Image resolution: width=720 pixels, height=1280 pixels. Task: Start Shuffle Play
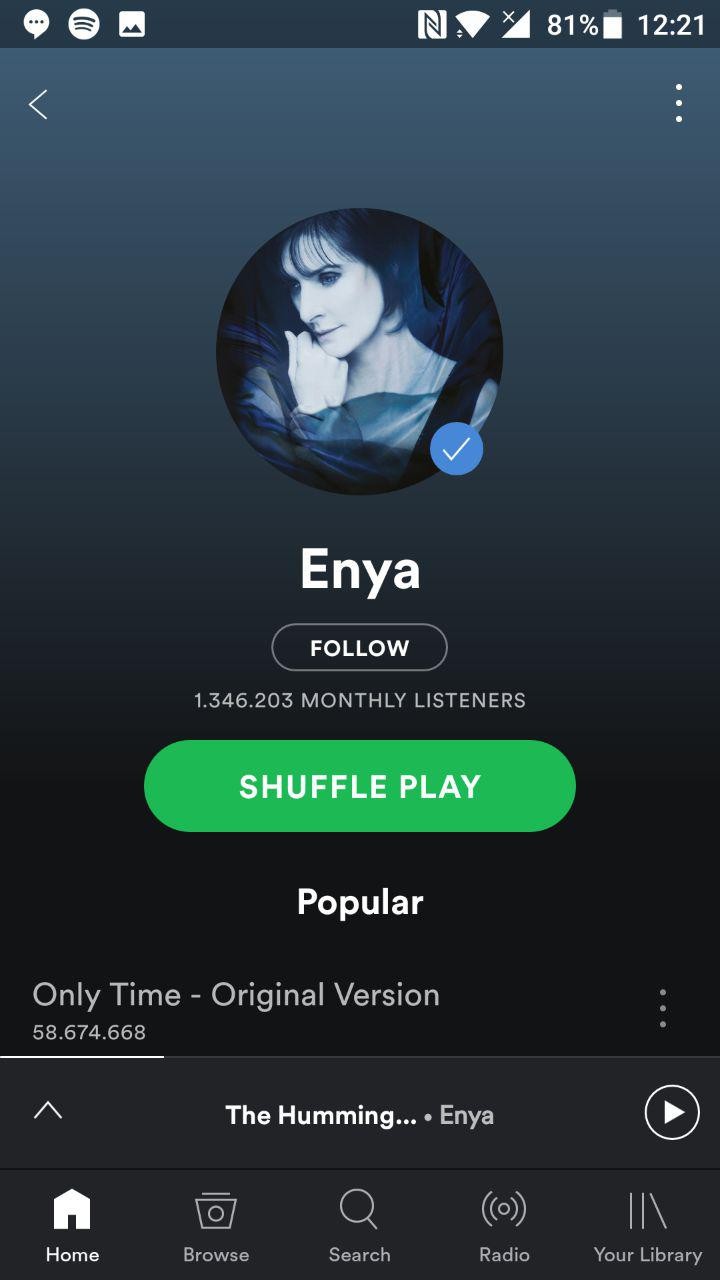tap(360, 786)
